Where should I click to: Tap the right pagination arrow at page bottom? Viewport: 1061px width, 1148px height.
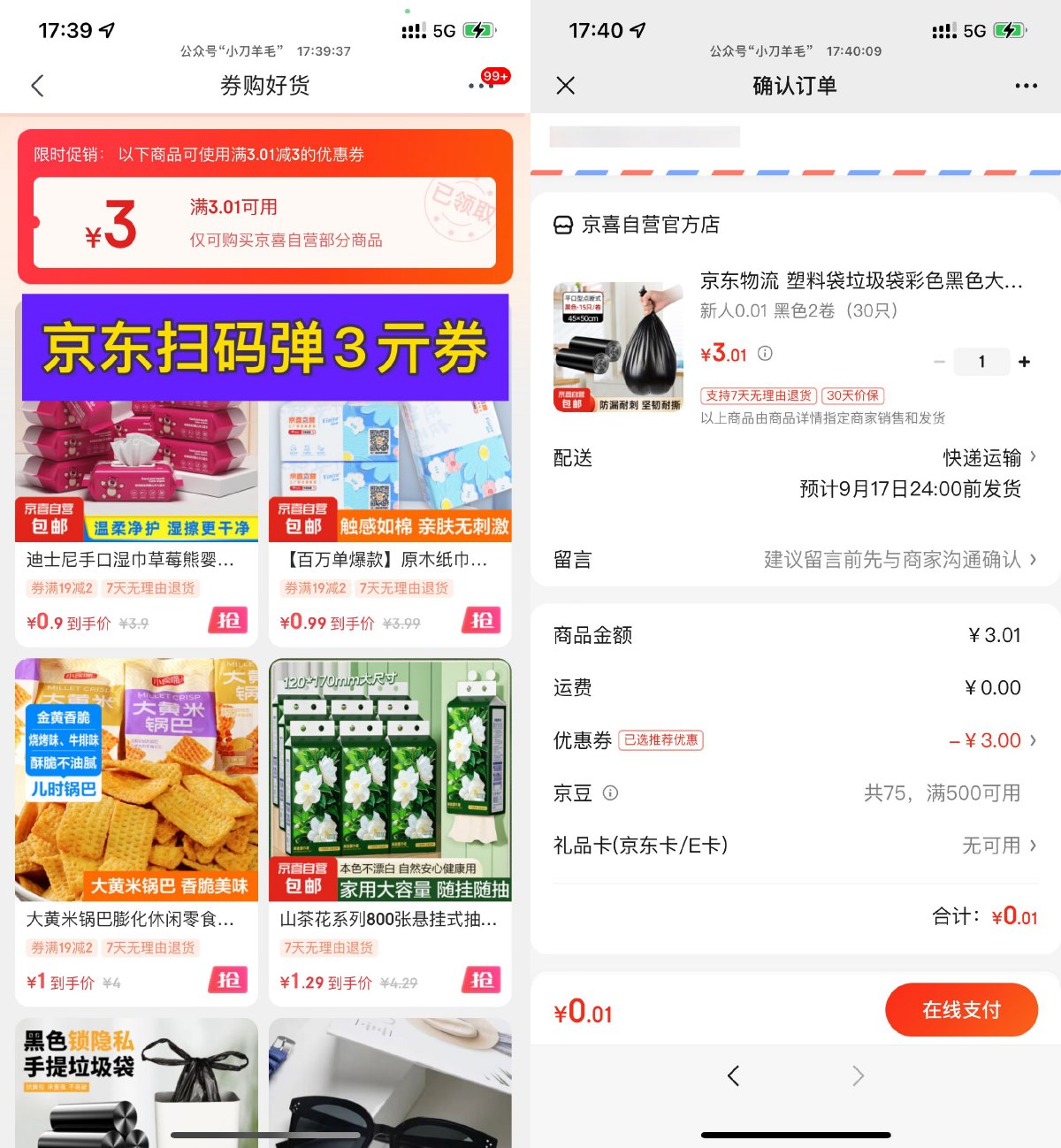tap(858, 1075)
